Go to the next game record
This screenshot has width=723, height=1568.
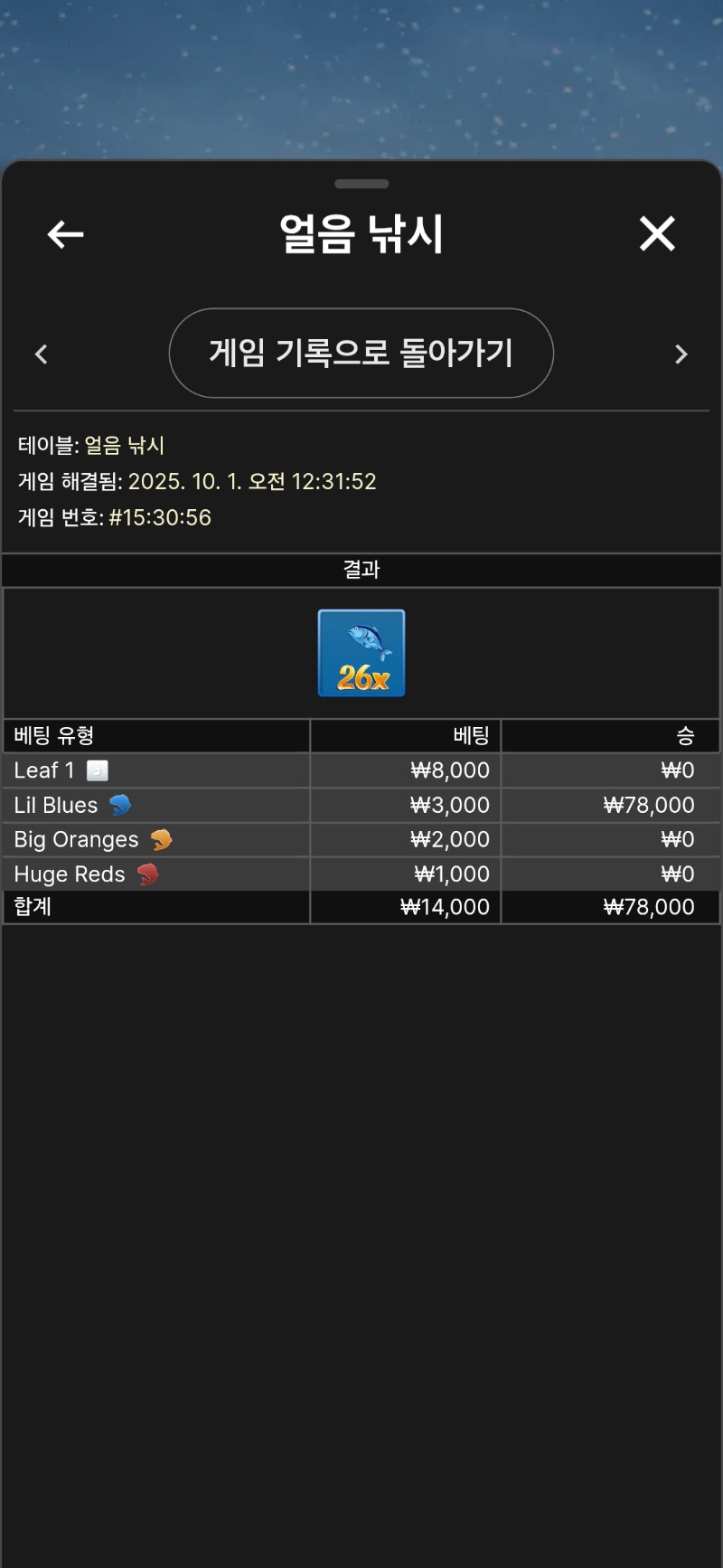(681, 354)
